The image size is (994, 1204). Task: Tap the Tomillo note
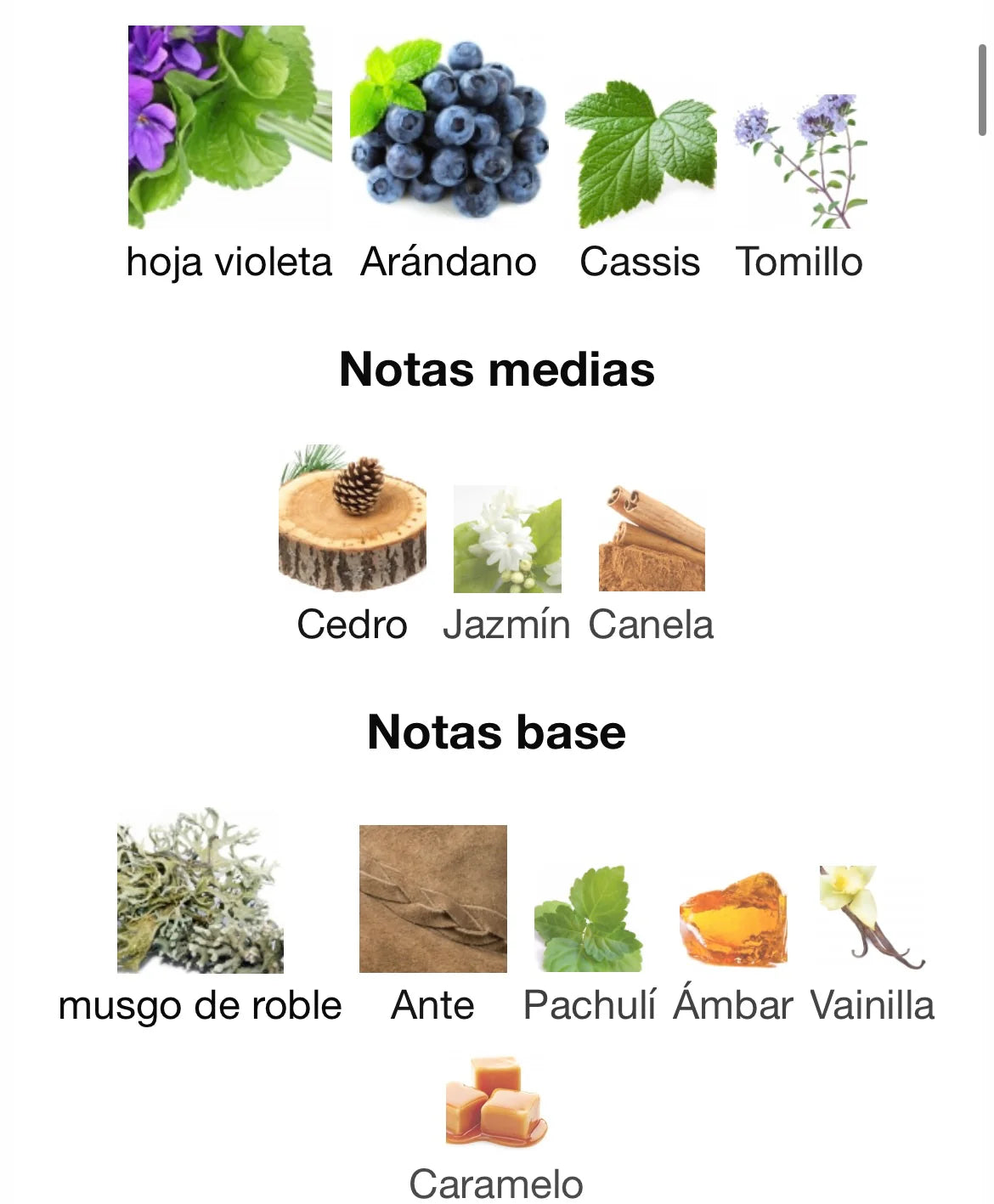(x=799, y=161)
